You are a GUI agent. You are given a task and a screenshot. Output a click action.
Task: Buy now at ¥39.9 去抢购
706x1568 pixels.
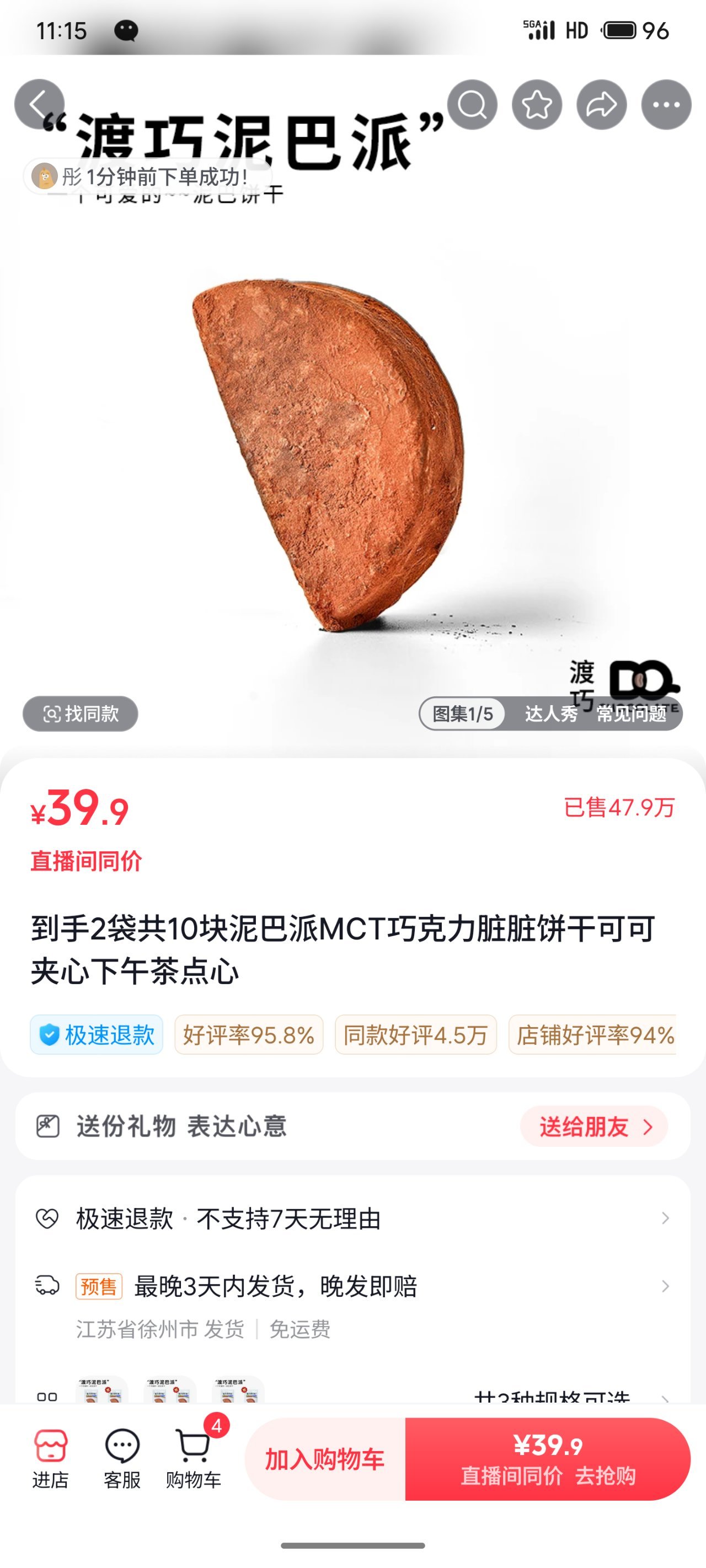coord(547,1459)
